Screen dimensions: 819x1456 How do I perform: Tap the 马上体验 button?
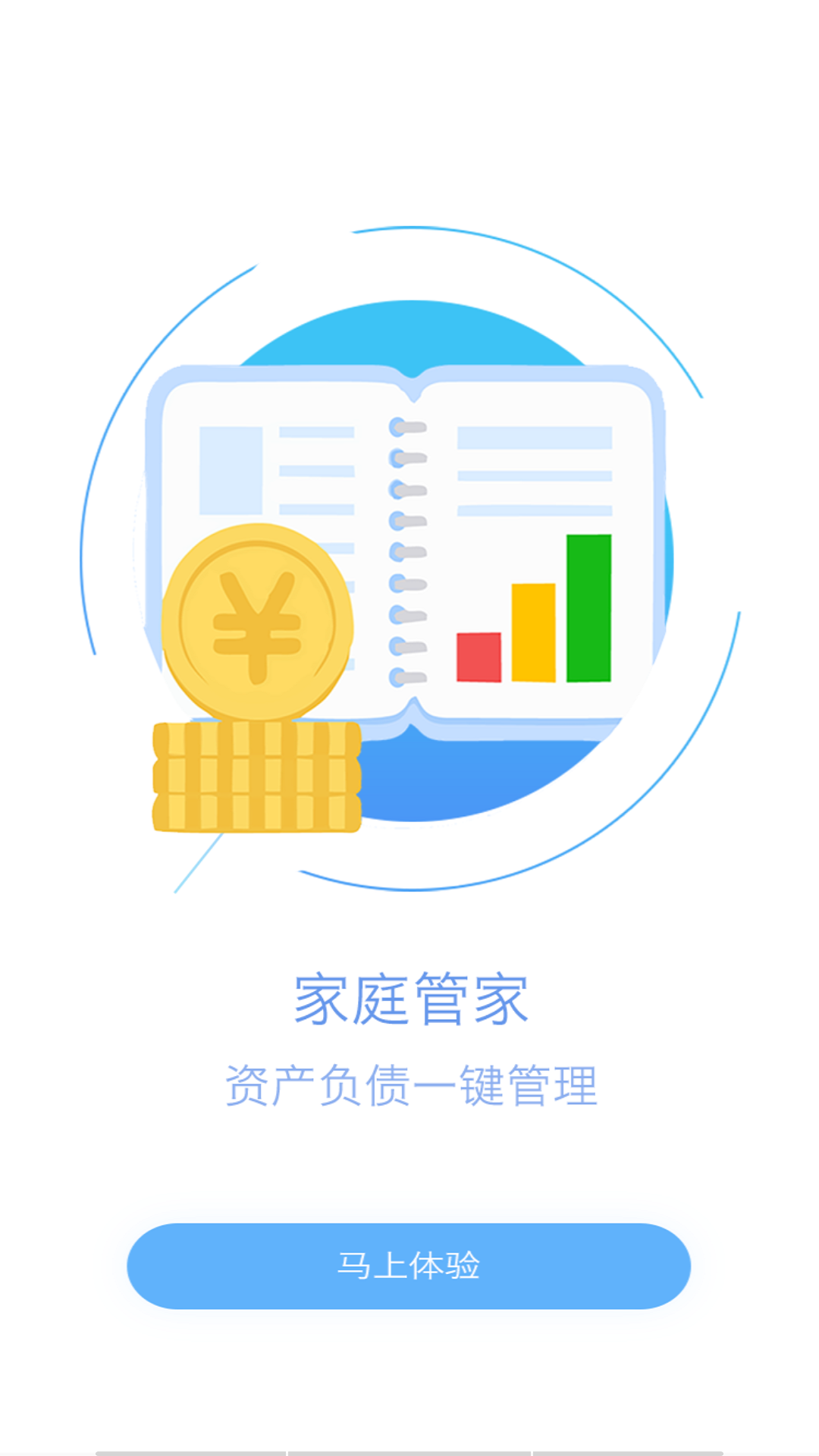[409, 1266]
